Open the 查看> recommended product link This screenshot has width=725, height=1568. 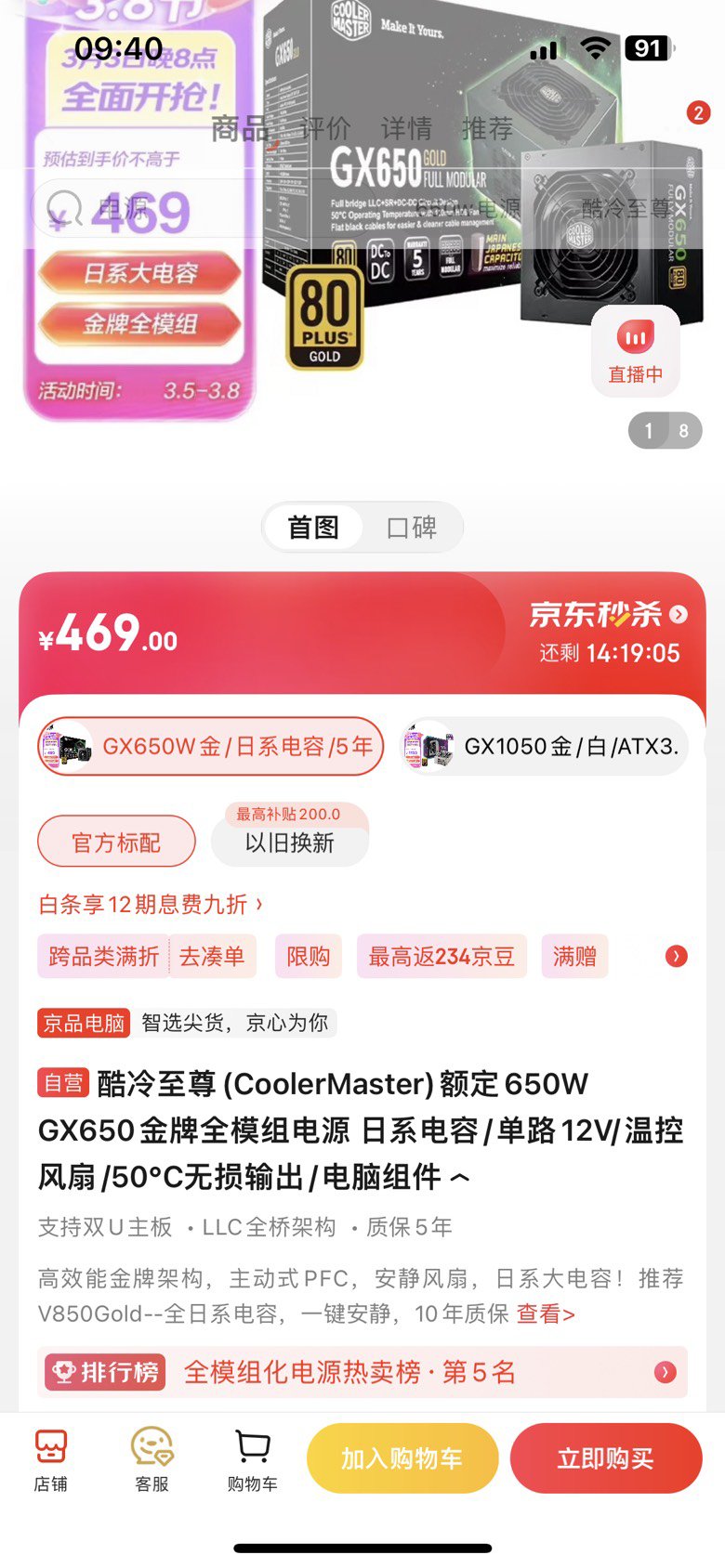(x=546, y=1313)
